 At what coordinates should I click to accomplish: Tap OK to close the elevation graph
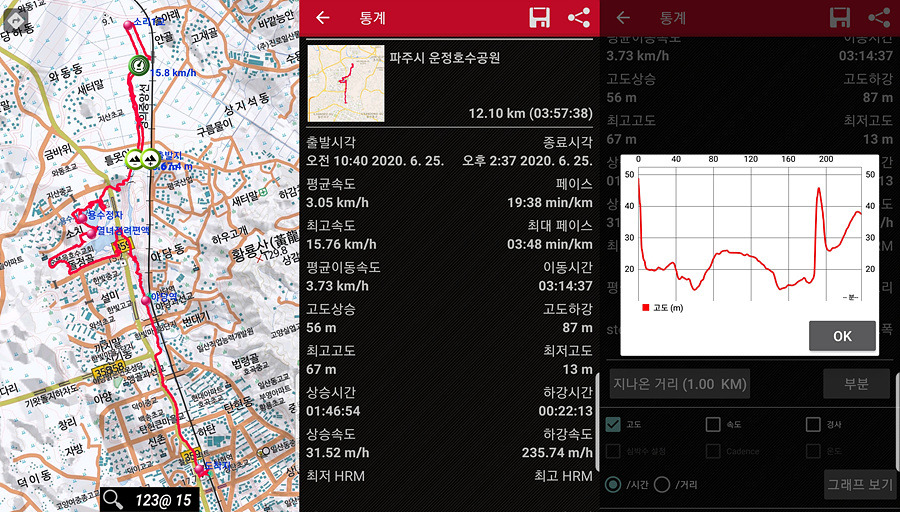click(842, 336)
